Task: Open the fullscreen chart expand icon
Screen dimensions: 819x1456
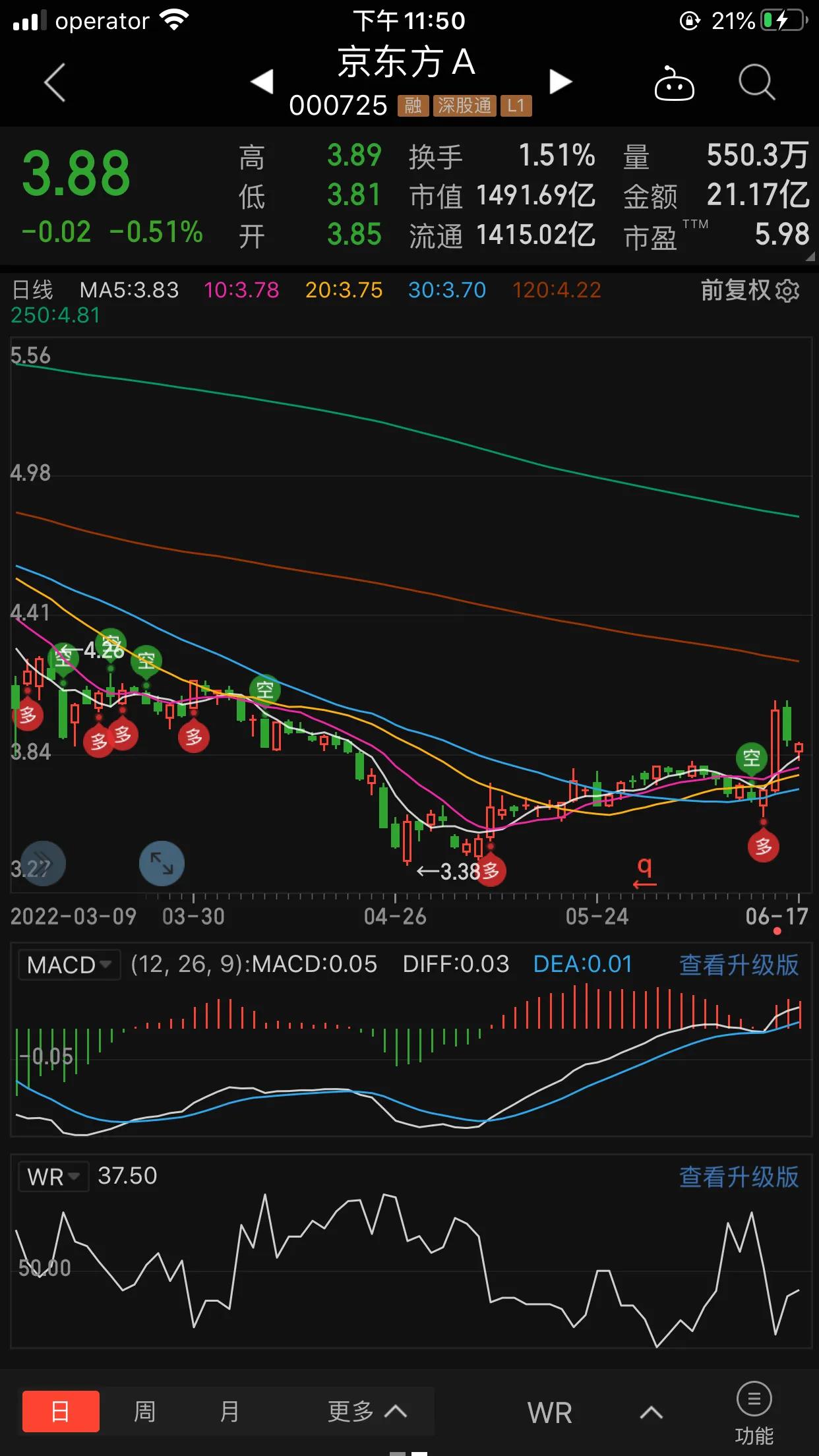Action: tap(162, 864)
